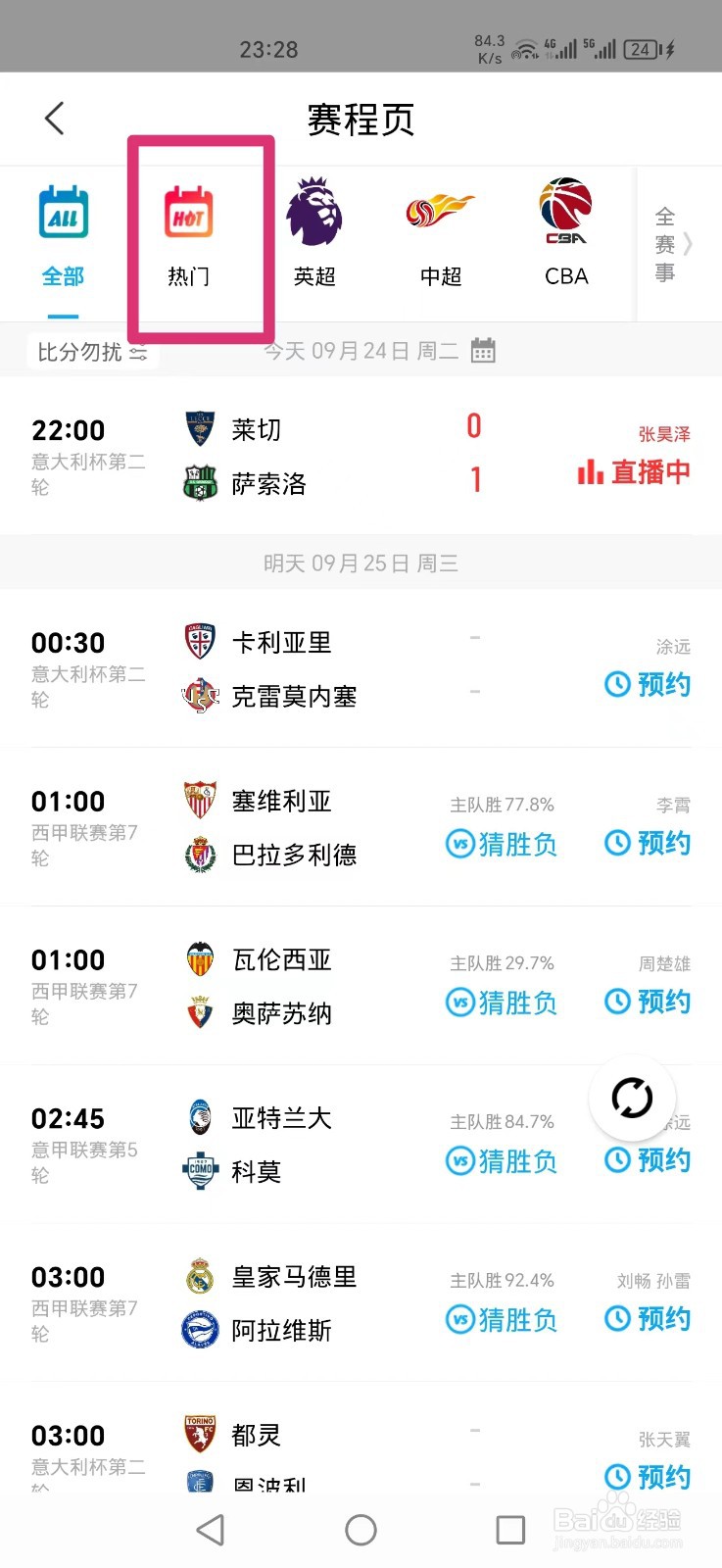
Task: Go back from the 赛程页 screen
Action: pos(54,119)
